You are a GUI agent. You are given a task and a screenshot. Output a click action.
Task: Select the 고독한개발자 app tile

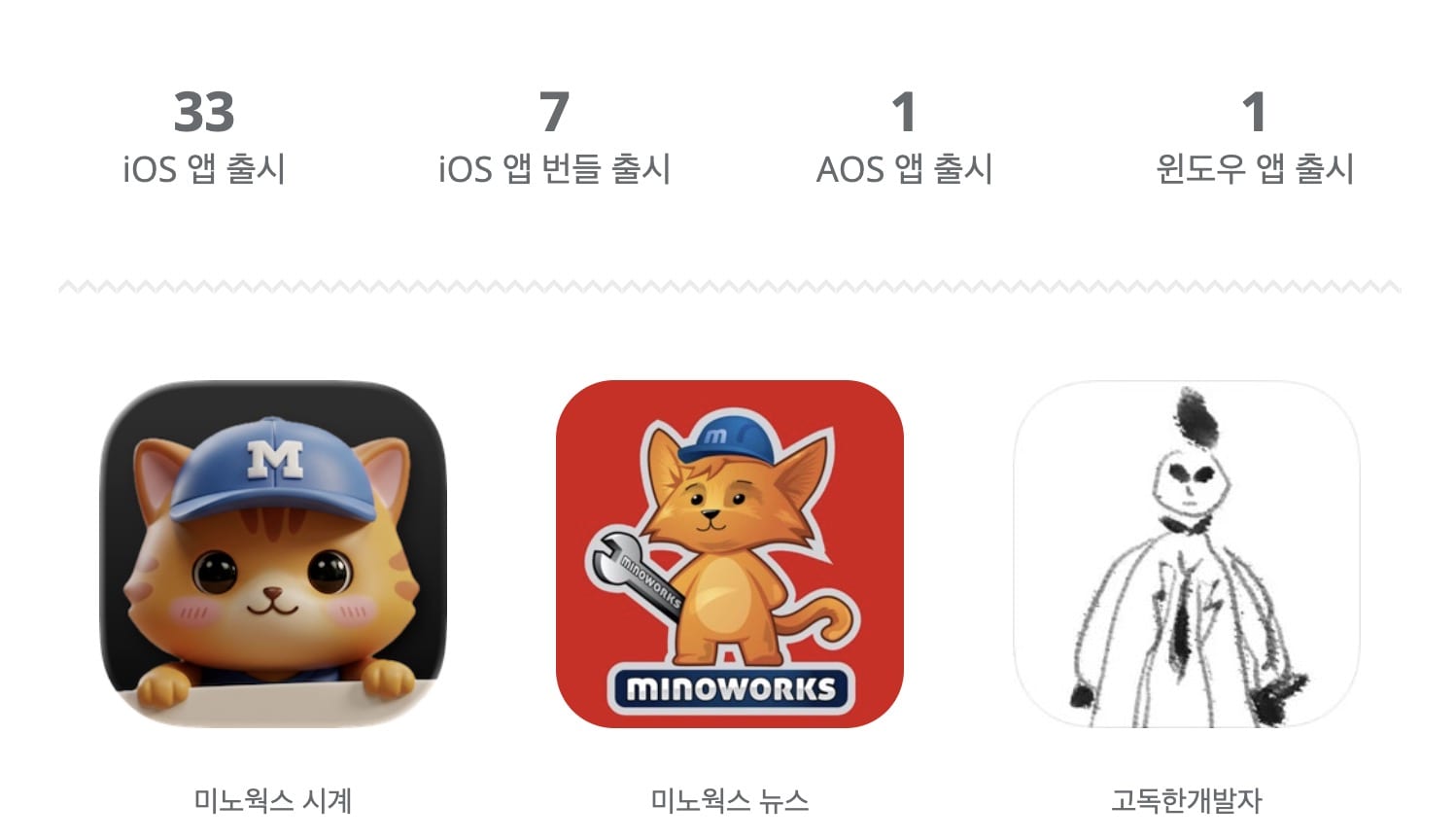point(1186,554)
